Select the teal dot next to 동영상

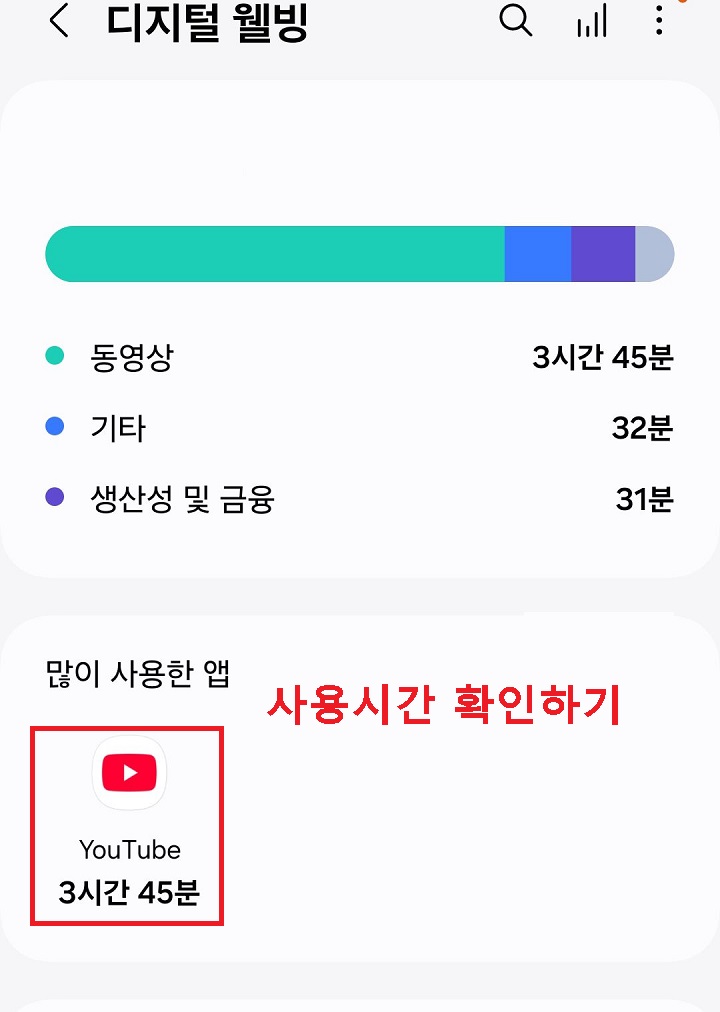(53, 358)
